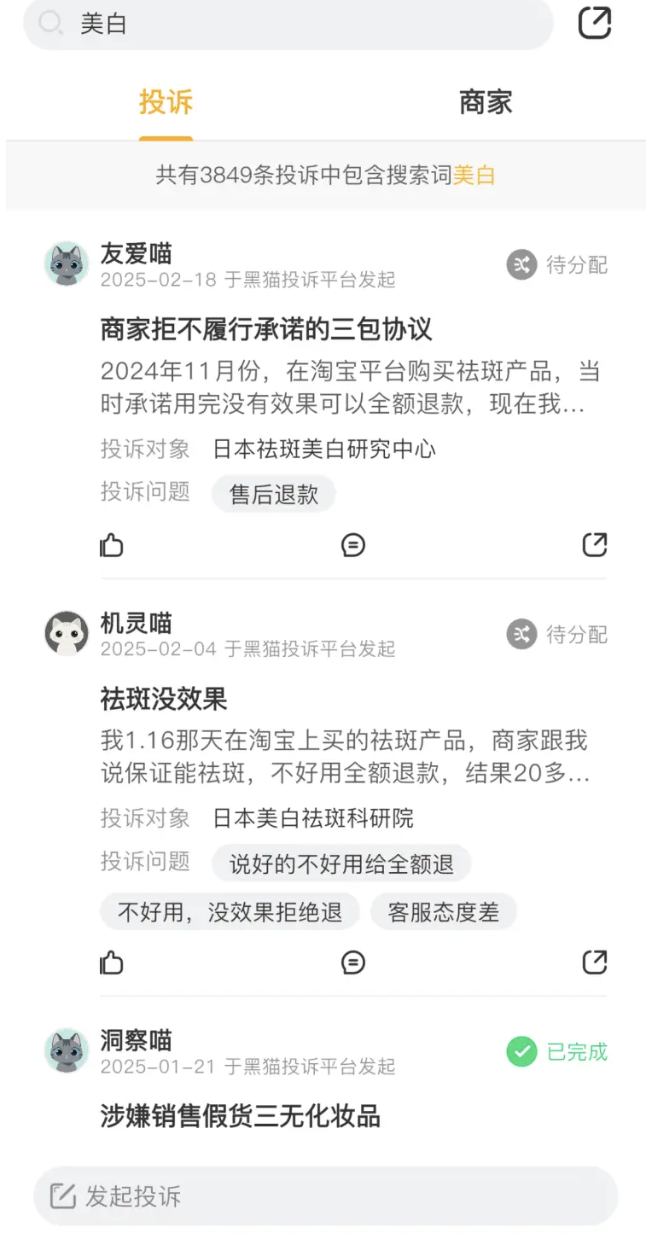
Task: Select the 投诉 tab
Action: pos(166,102)
